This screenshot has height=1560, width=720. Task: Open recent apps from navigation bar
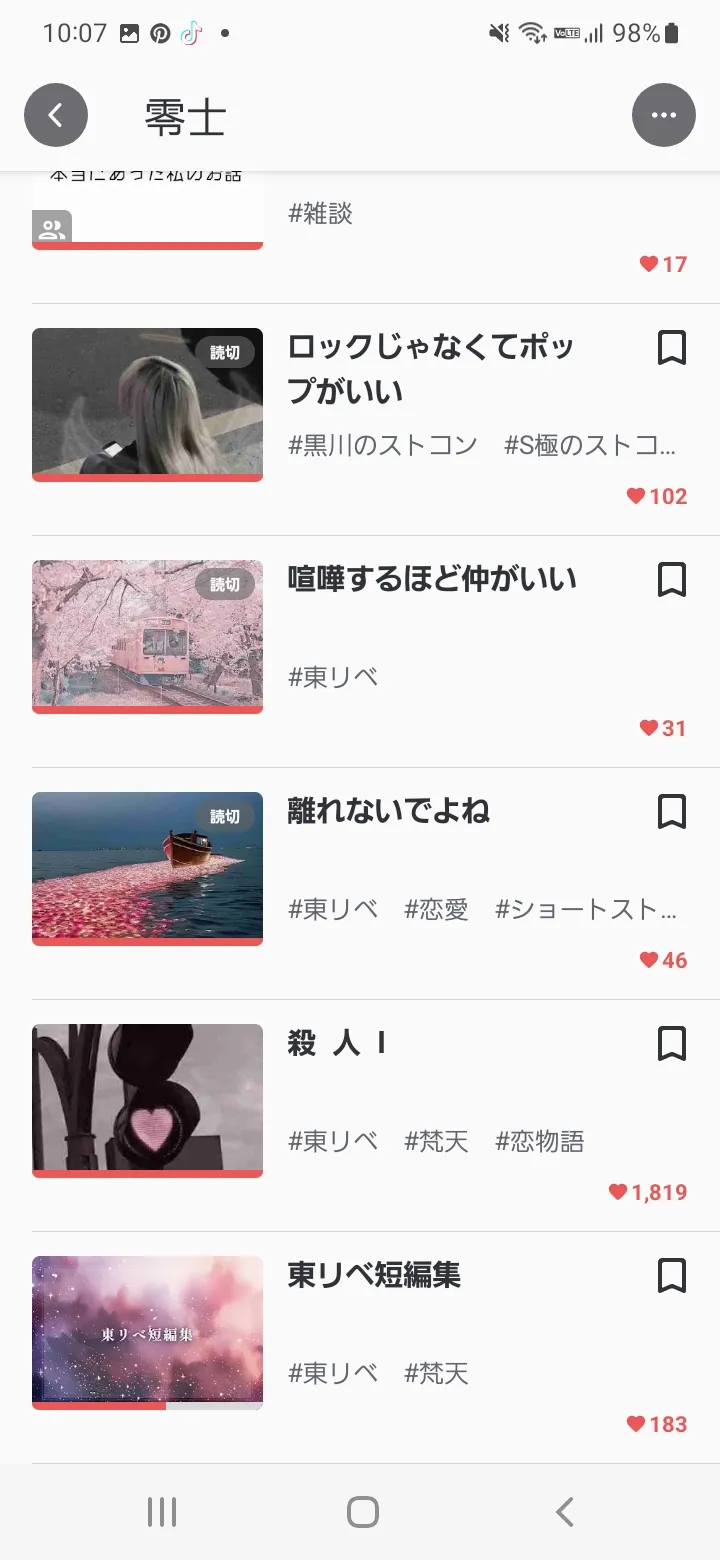pos(161,1512)
